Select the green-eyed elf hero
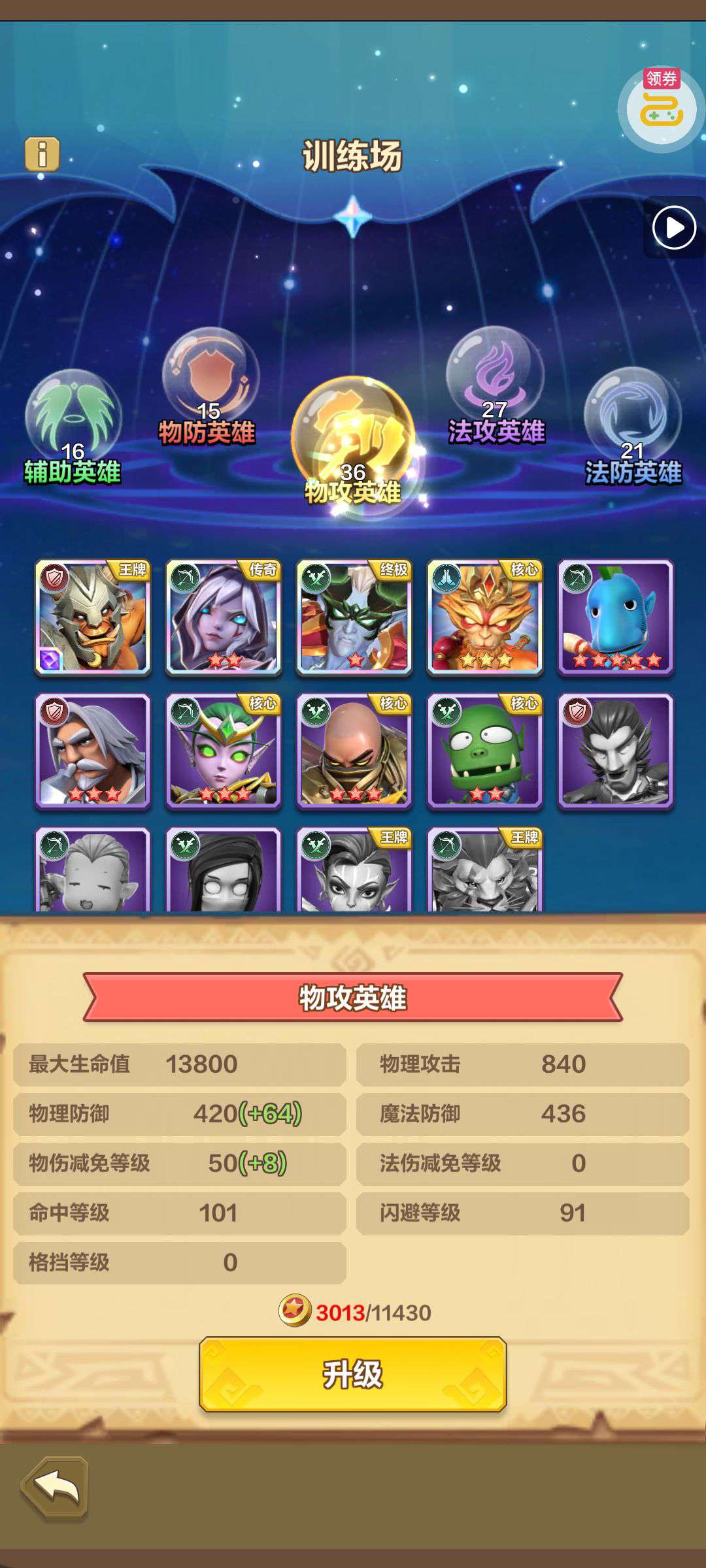This screenshot has height=1568, width=706. (x=224, y=751)
